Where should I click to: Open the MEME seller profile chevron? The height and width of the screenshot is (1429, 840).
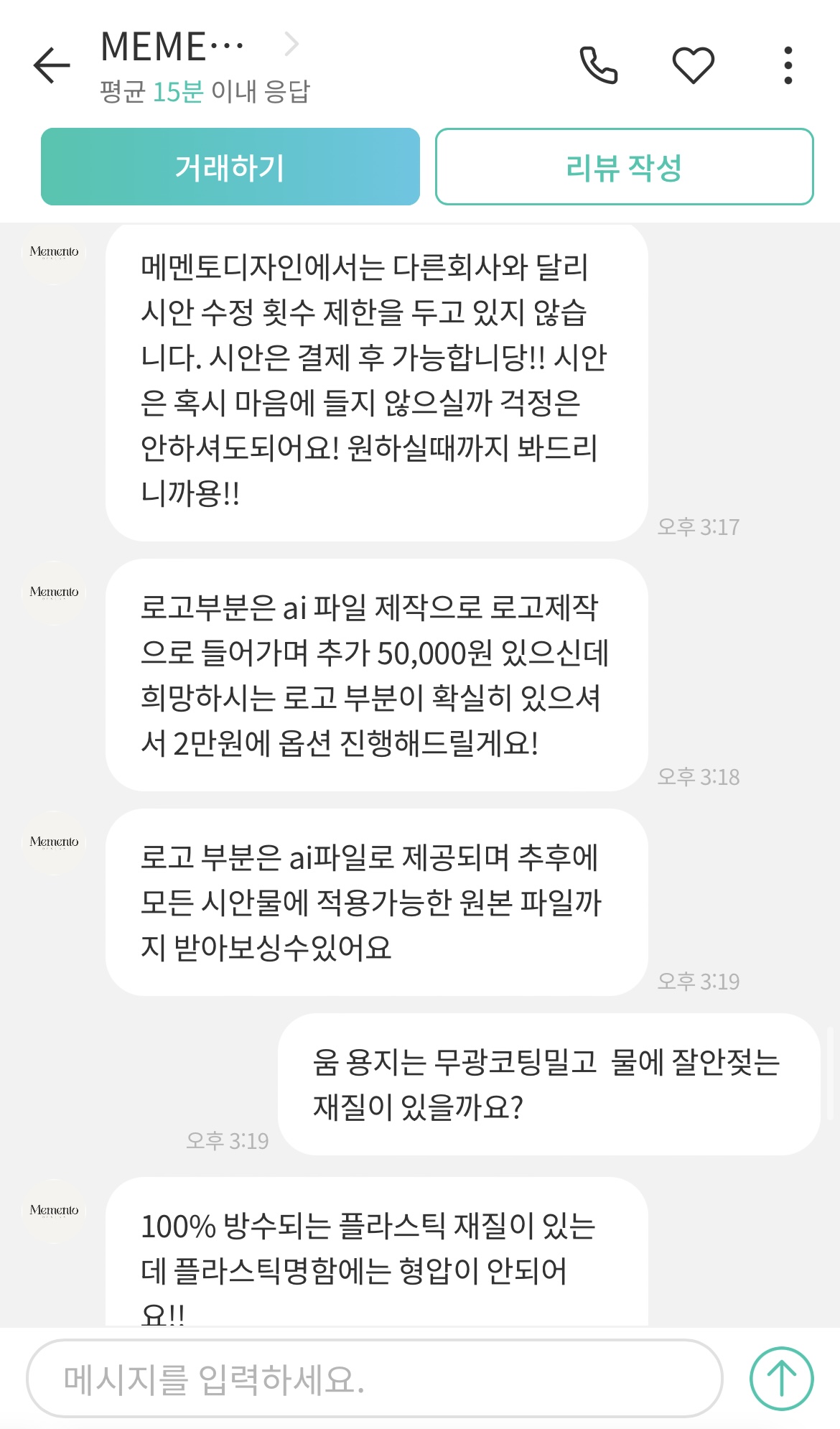291,45
